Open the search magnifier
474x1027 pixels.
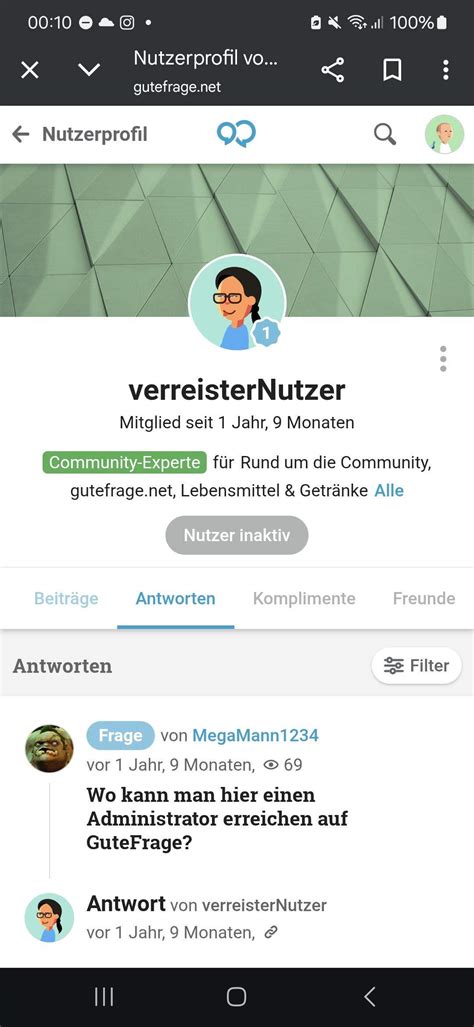click(385, 134)
